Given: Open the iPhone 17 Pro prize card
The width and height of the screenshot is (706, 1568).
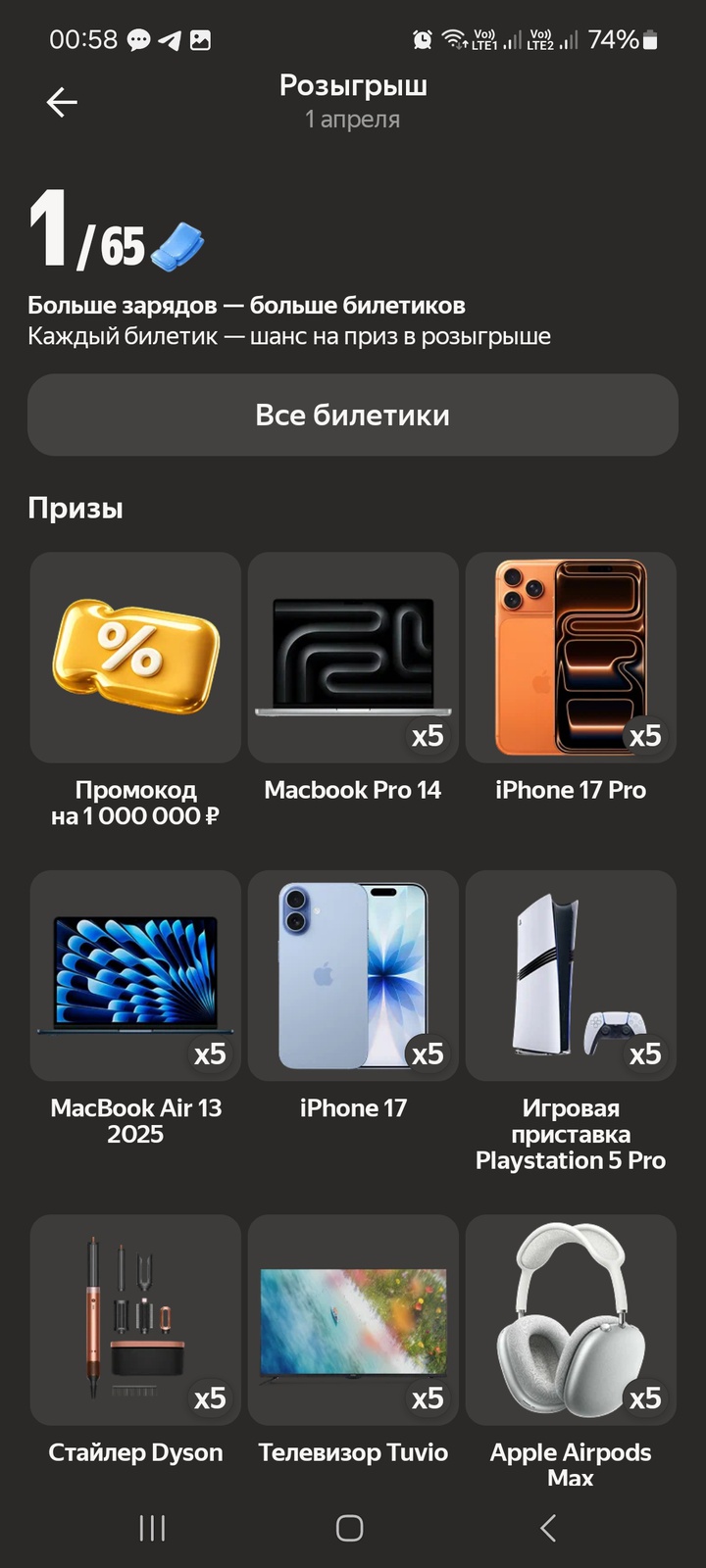Looking at the screenshot, I should tap(571, 658).
